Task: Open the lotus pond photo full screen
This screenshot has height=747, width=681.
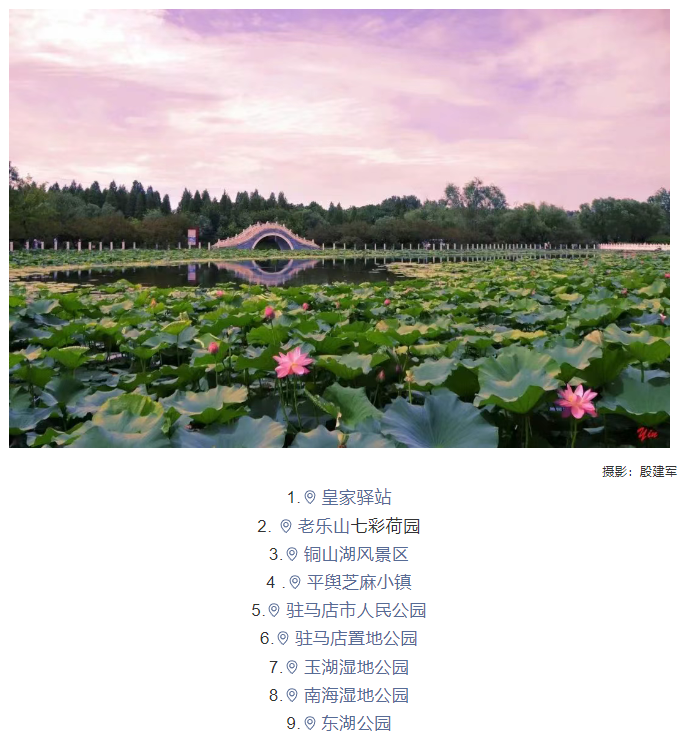Action: pyautogui.click(x=340, y=228)
